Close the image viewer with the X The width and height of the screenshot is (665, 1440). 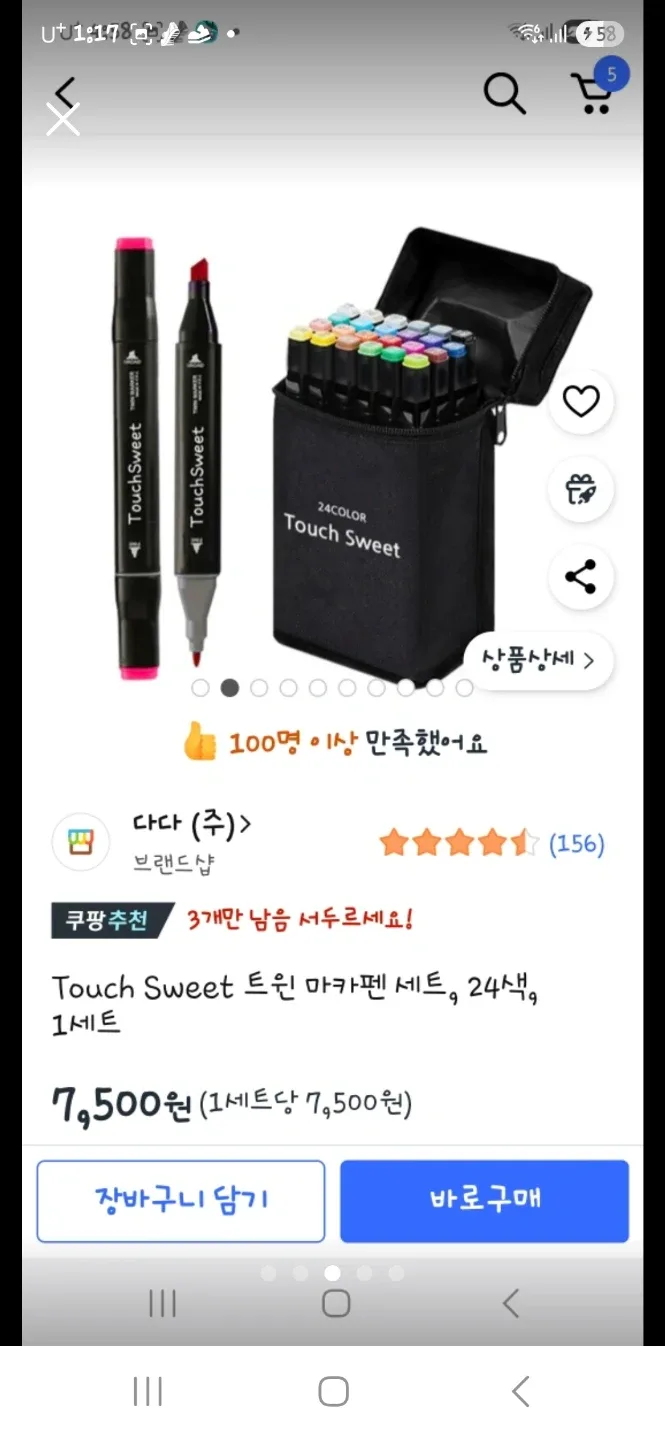[x=63, y=120]
